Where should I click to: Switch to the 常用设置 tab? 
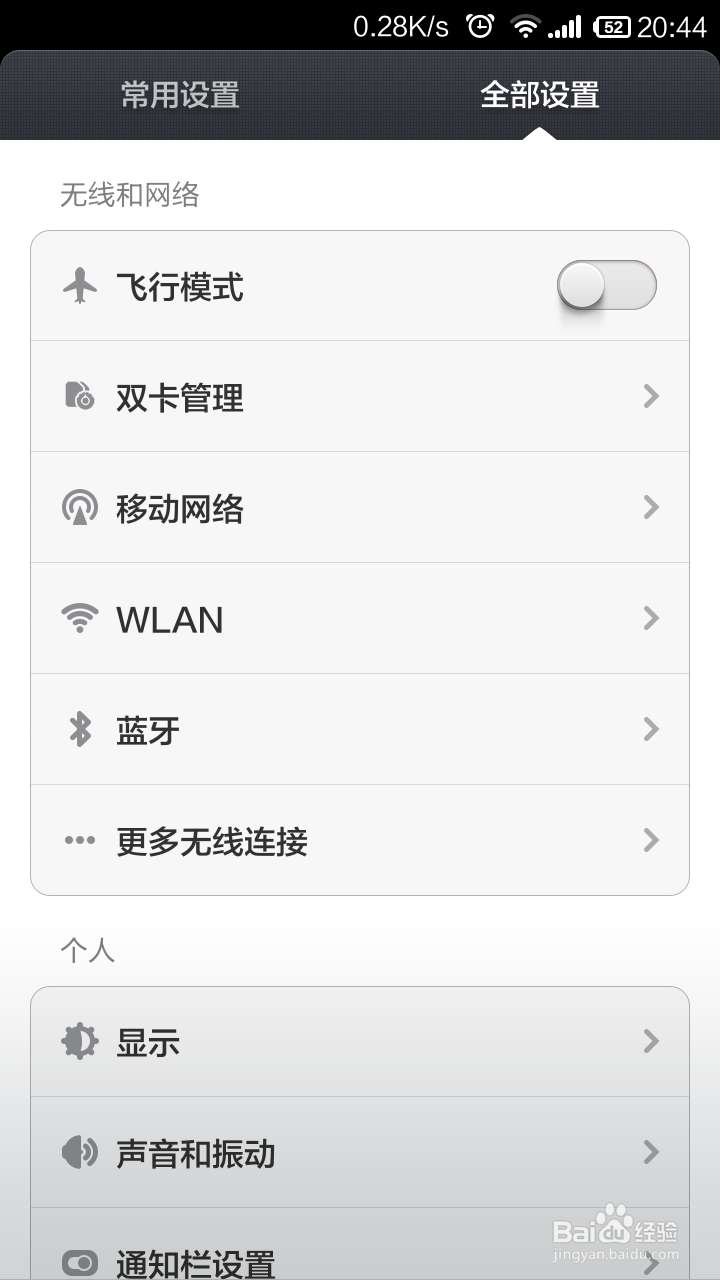(180, 95)
